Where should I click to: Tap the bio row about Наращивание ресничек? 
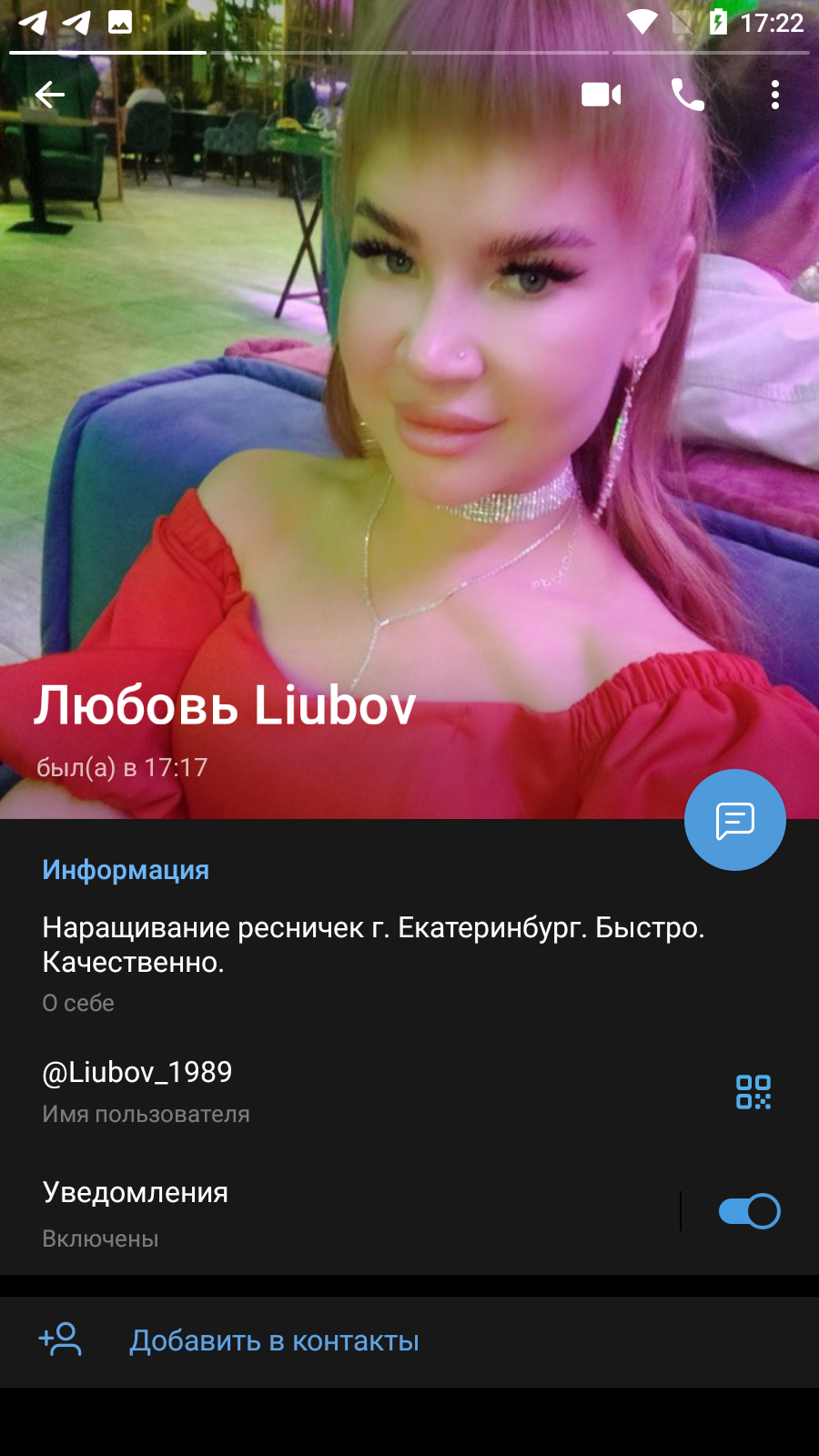pos(409,964)
